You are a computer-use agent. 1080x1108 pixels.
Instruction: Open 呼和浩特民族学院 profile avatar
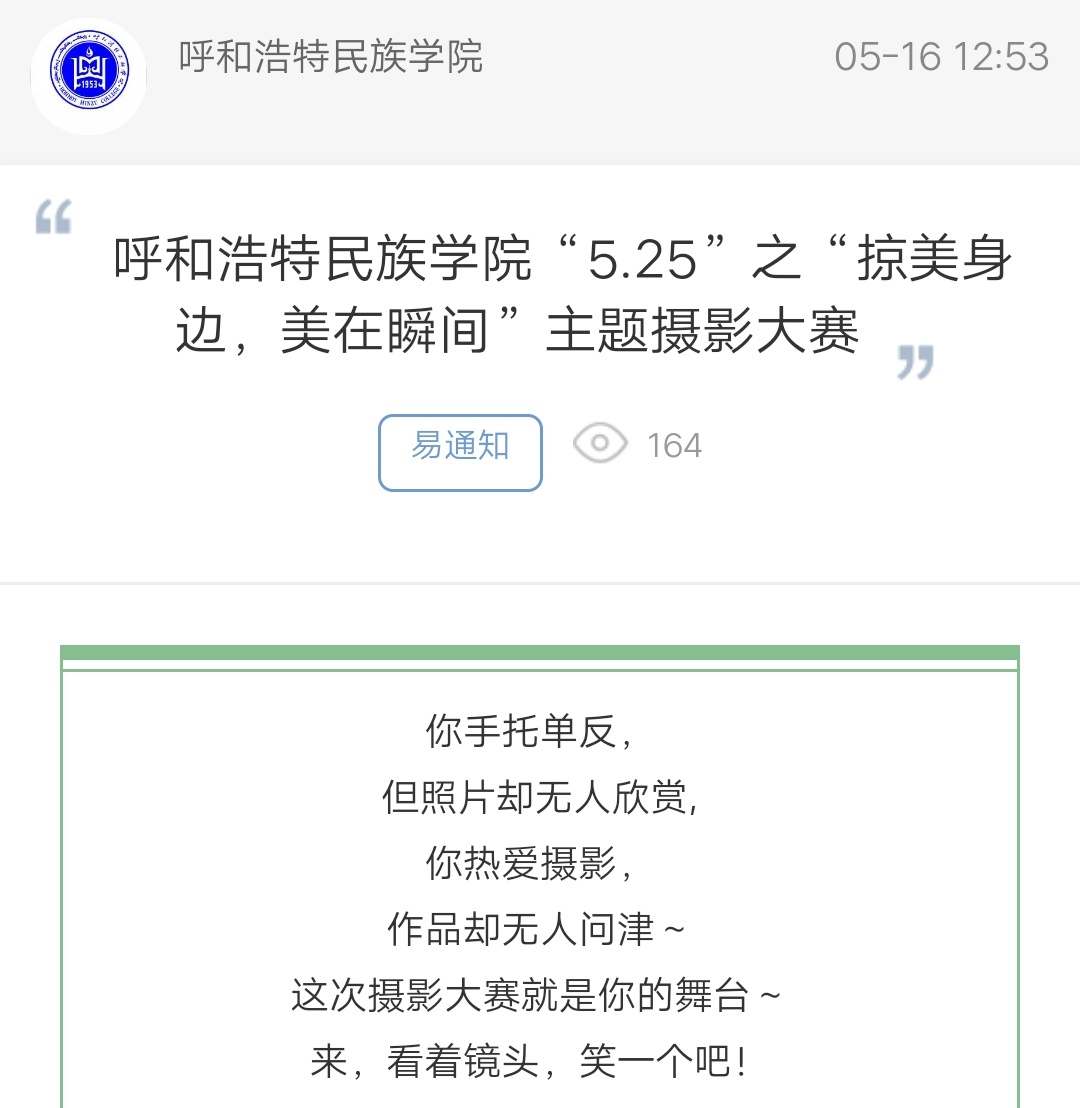(89, 77)
